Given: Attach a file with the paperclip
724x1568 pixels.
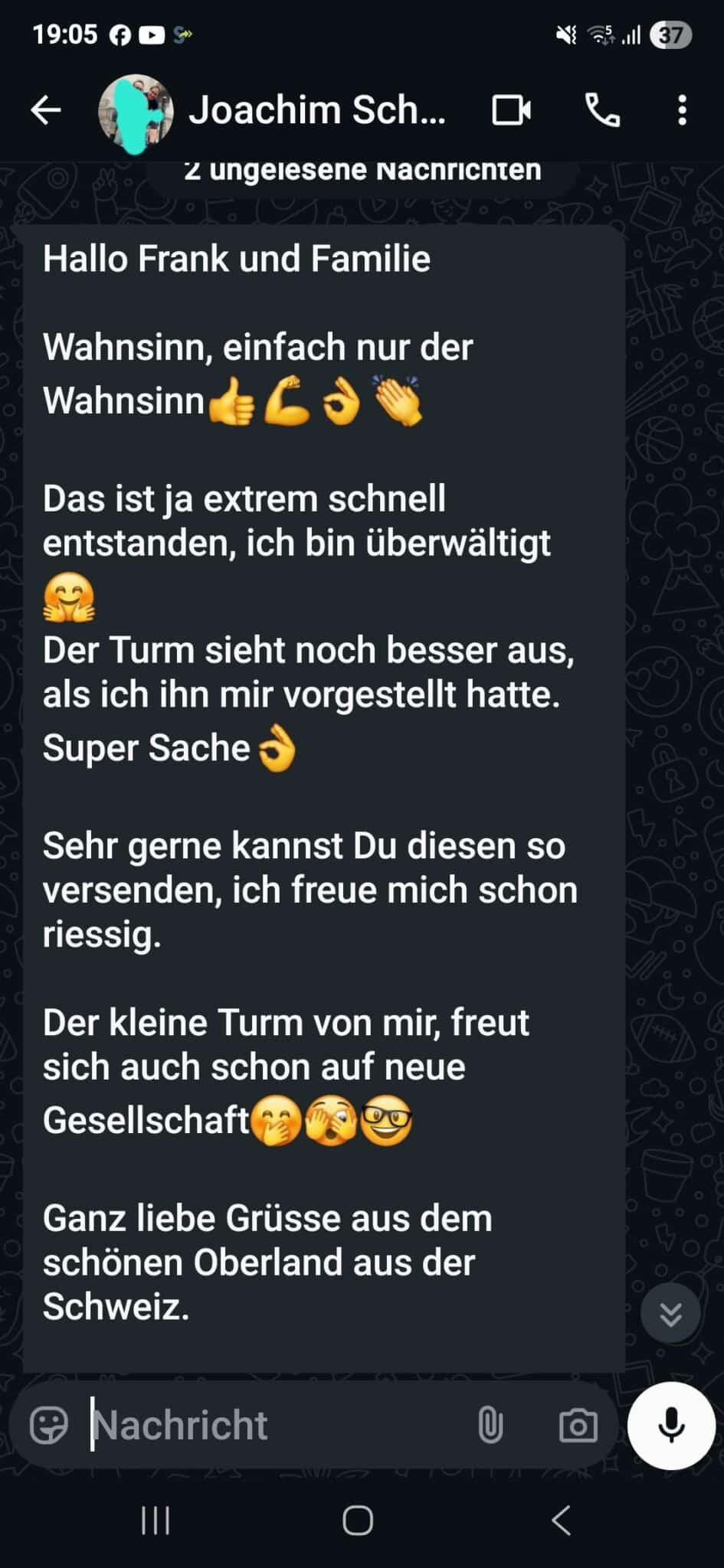Looking at the screenshot, I should 490,1426.
